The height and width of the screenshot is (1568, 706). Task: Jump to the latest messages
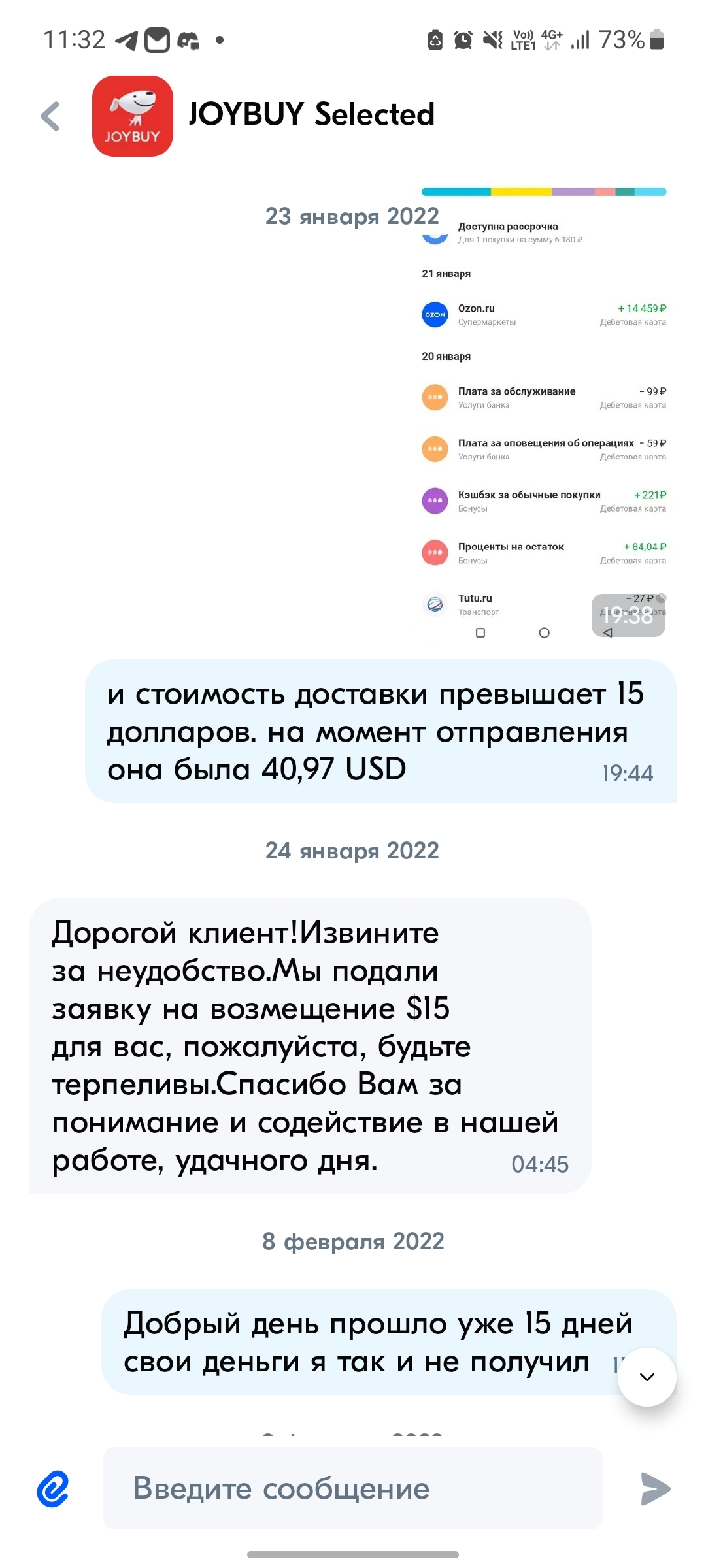pos(647,1377)
